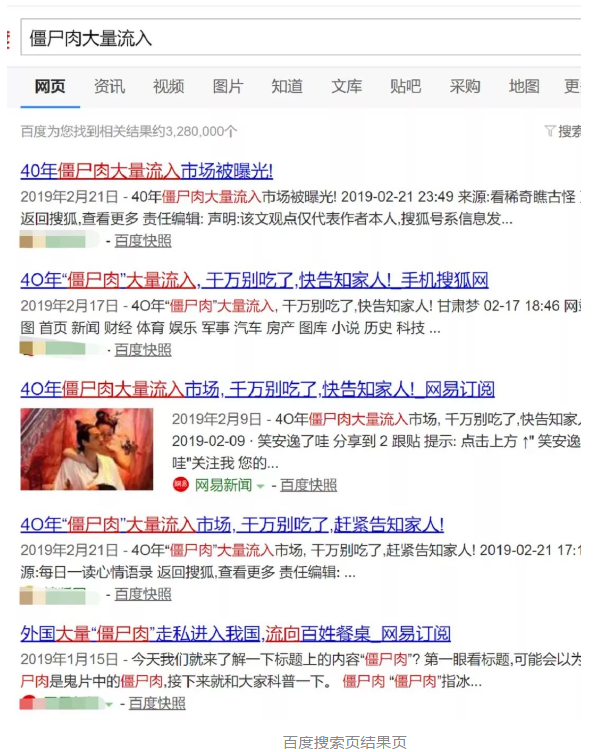Screen dimensions: 609x752
Task: Switch to the 知道 tab
Action: click(287, 87)
